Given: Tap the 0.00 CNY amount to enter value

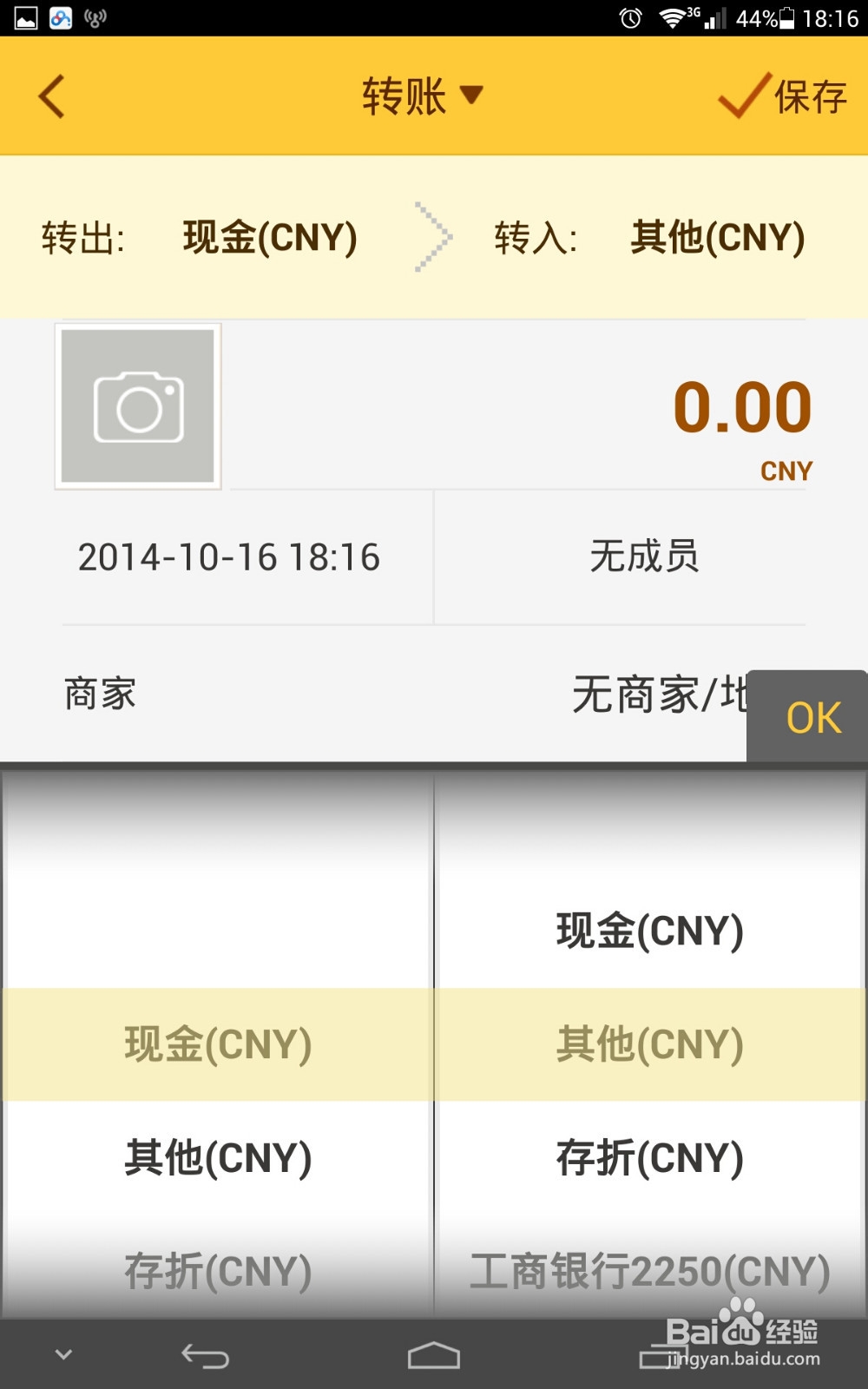Looking at the screenshot, I should (743, 408).
